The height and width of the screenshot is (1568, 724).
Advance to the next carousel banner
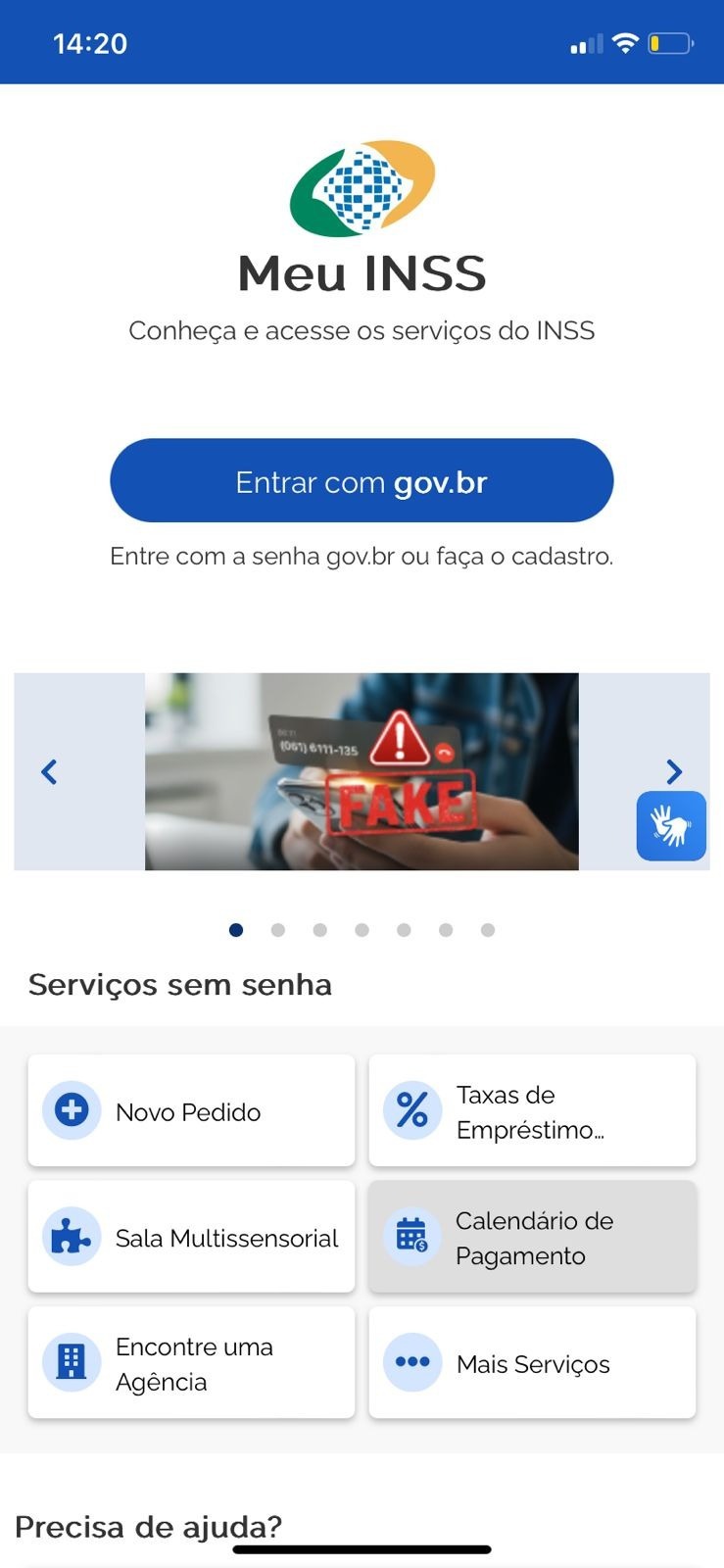674,771
